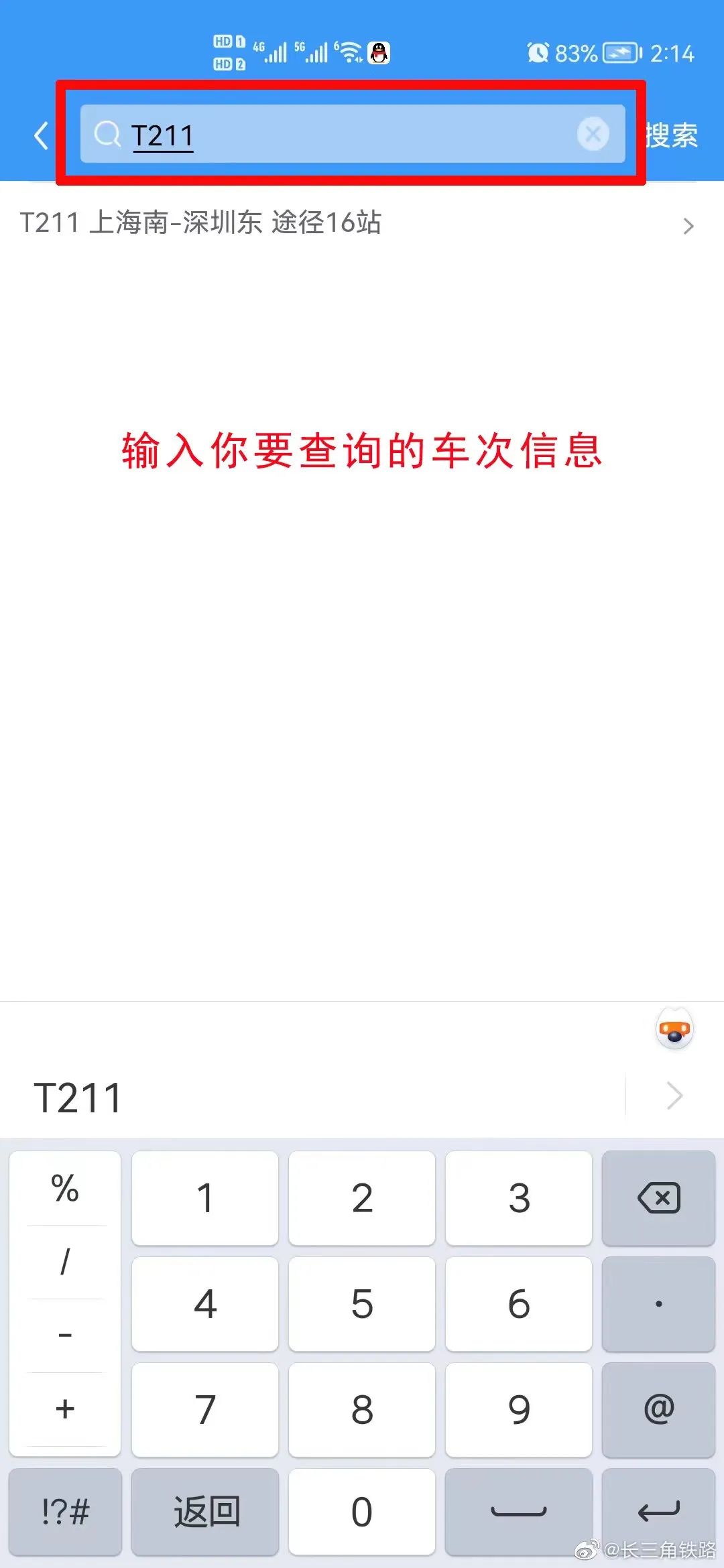724x1568 pixels.
Task: Type digit 0 on the keypad
Action: [362, 1512]
